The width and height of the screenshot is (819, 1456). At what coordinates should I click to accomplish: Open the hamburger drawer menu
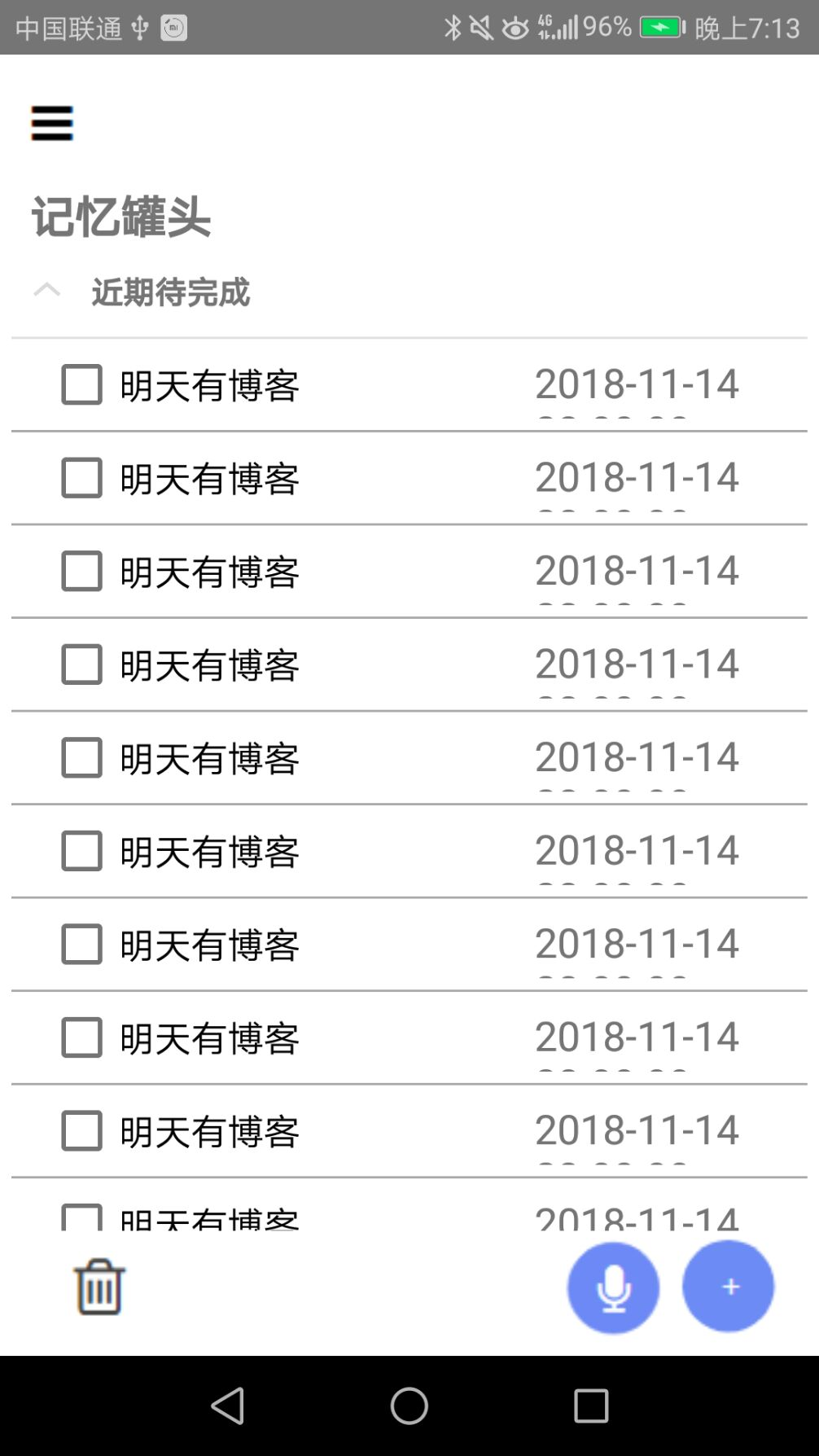[52, 123]
